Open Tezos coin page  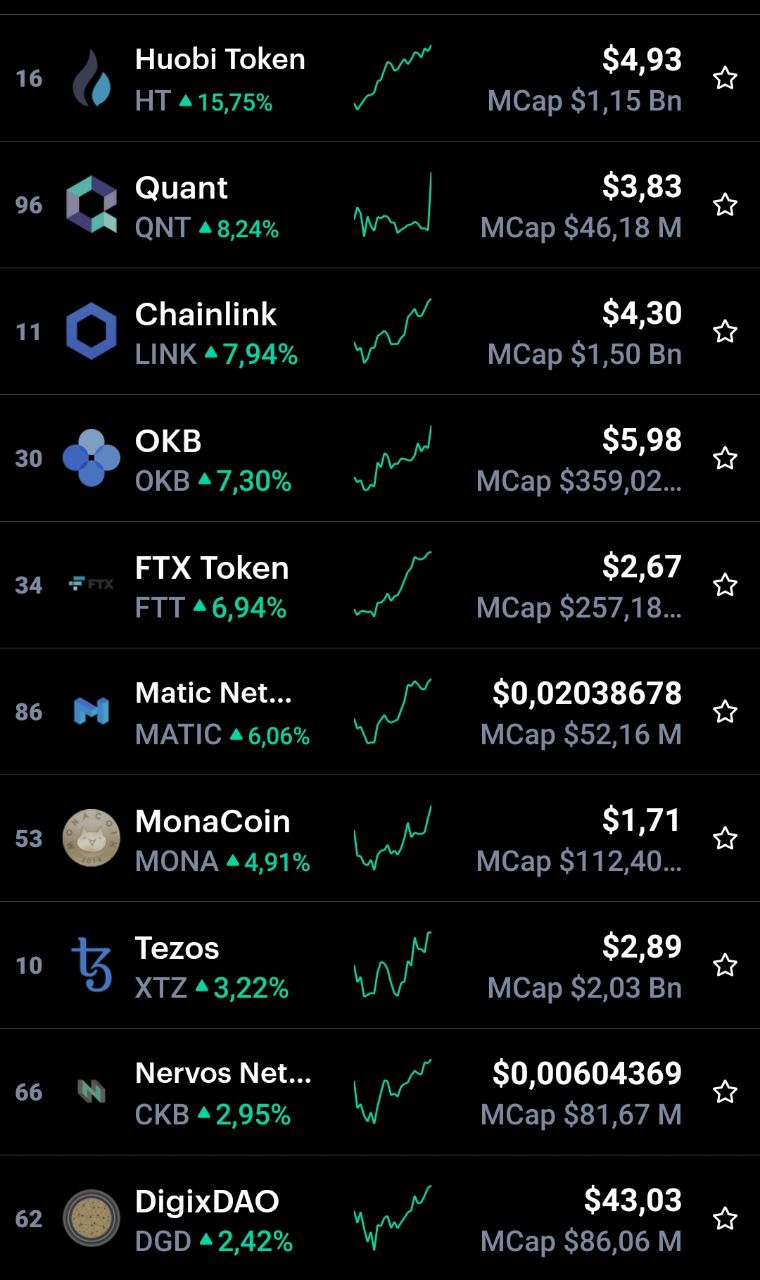pyautogui.click(x=380, y=965)
